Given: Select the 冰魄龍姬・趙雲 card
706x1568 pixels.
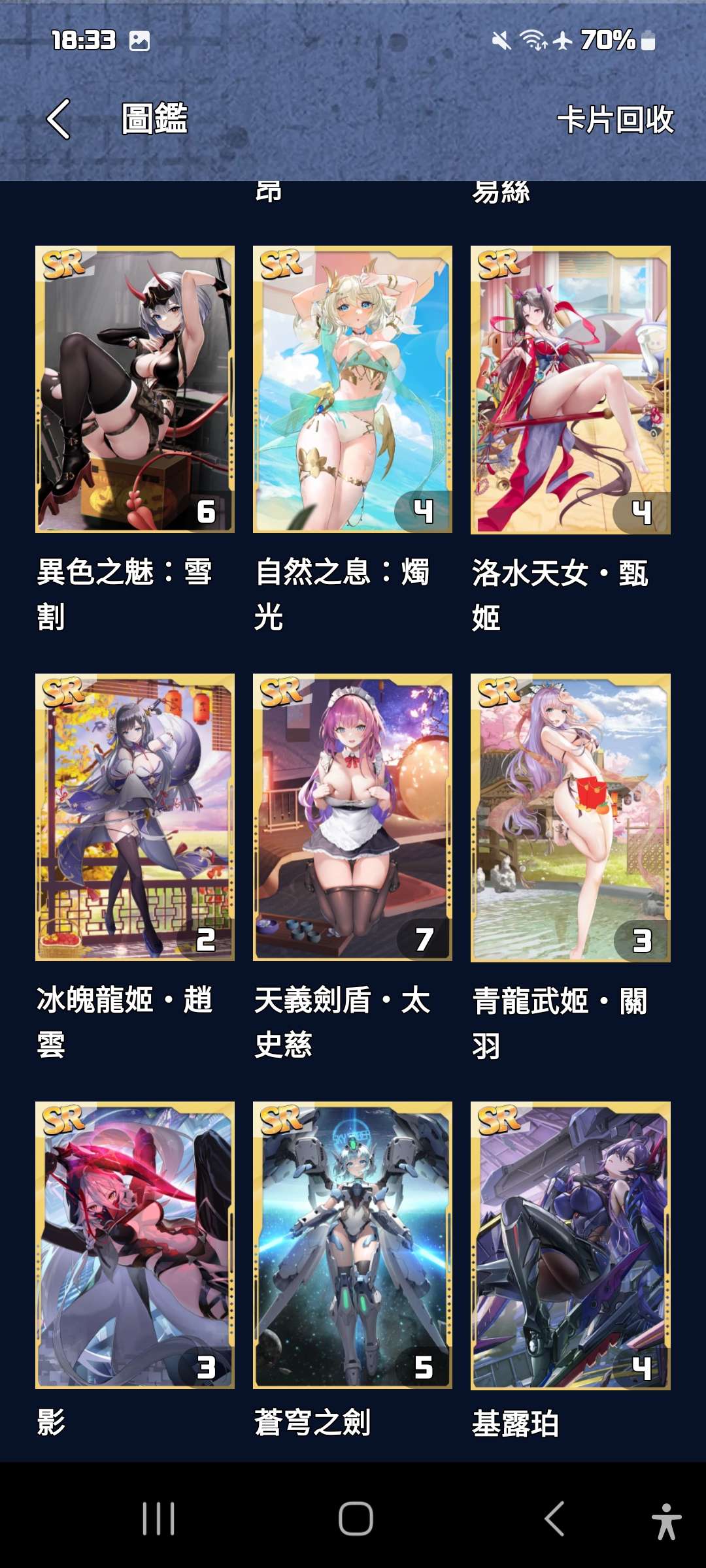Looking at the screenshot, I should [x=135, y=817].
